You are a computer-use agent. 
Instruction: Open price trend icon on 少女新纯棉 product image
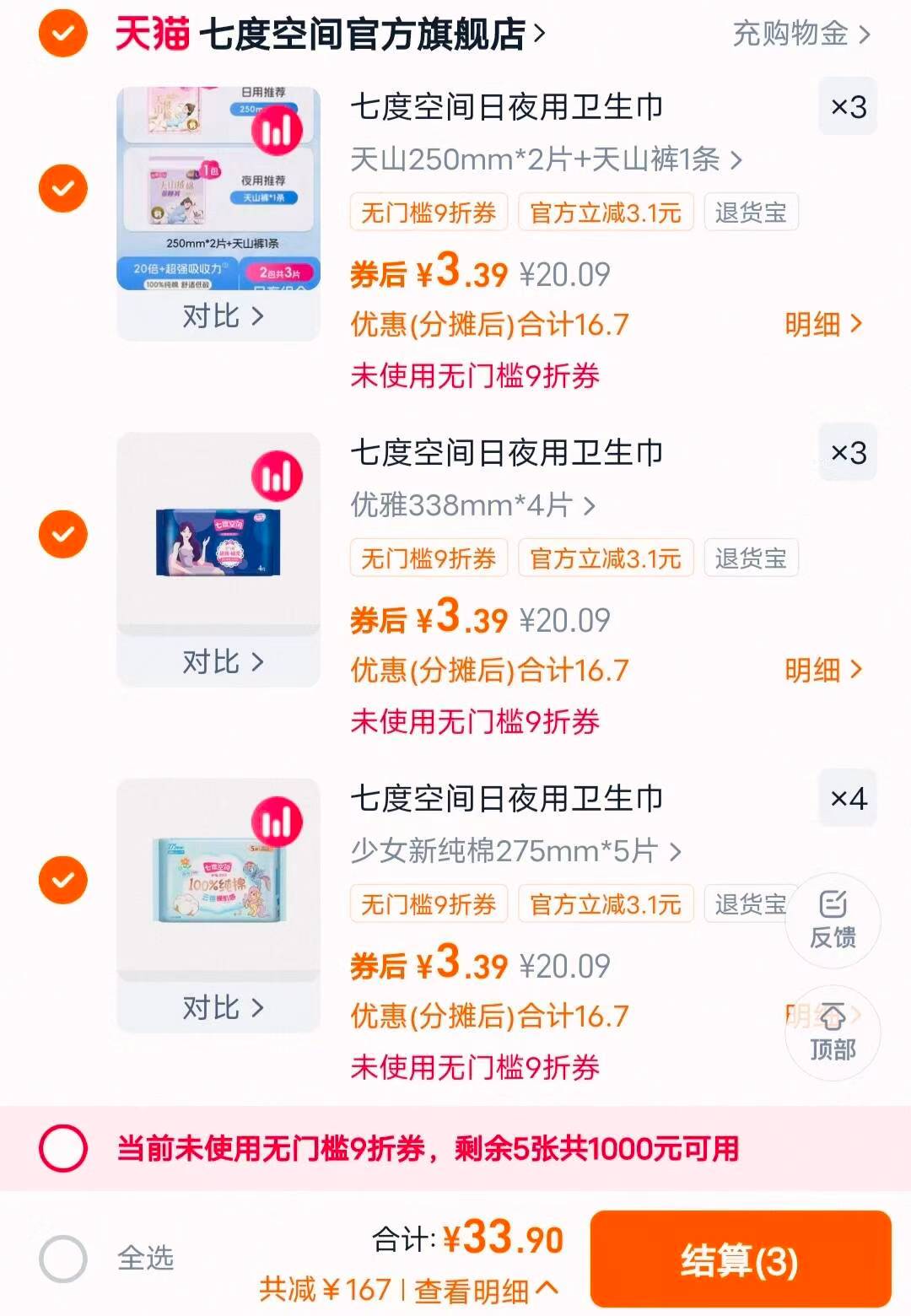[x=278, y=821]
